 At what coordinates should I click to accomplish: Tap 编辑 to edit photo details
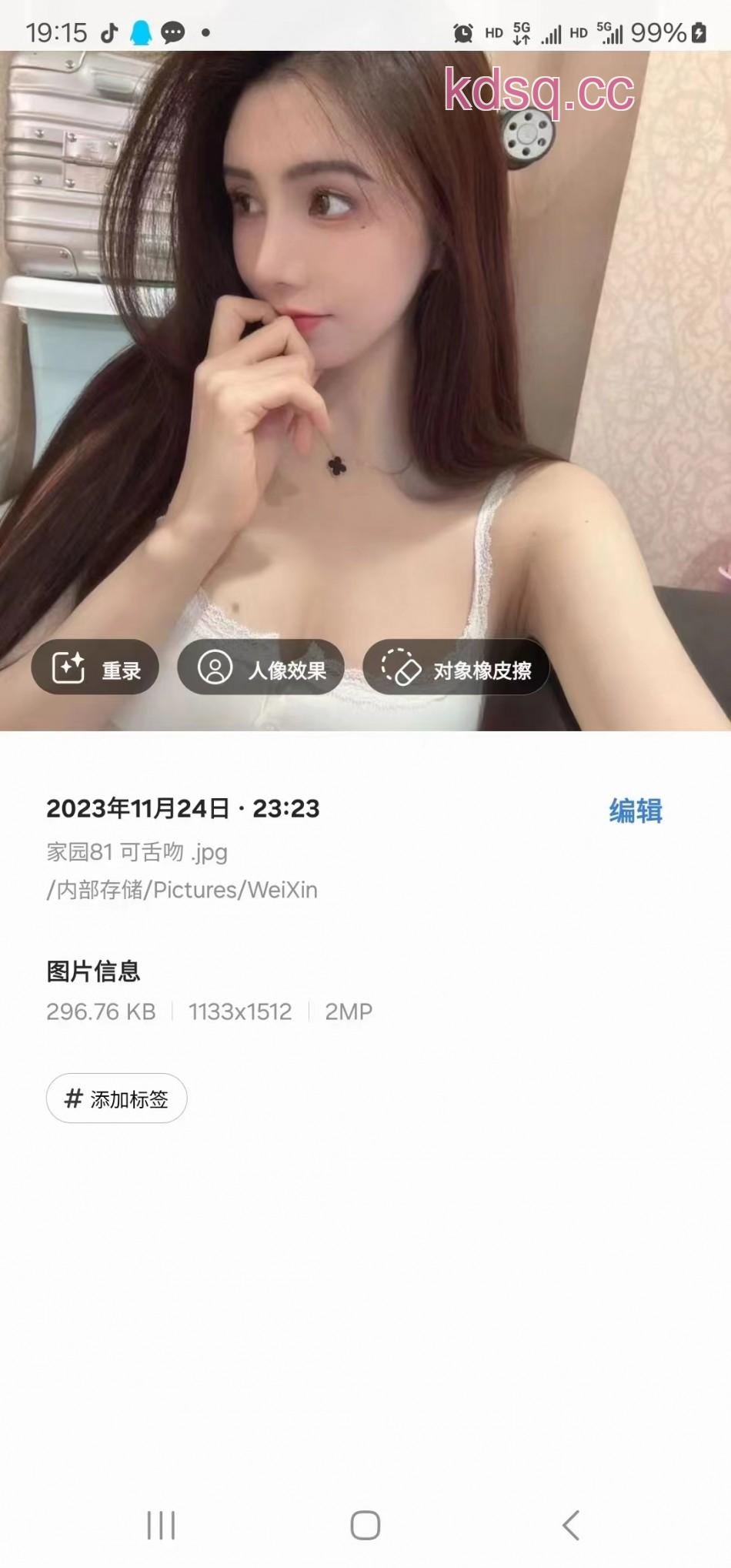[635, 811]
